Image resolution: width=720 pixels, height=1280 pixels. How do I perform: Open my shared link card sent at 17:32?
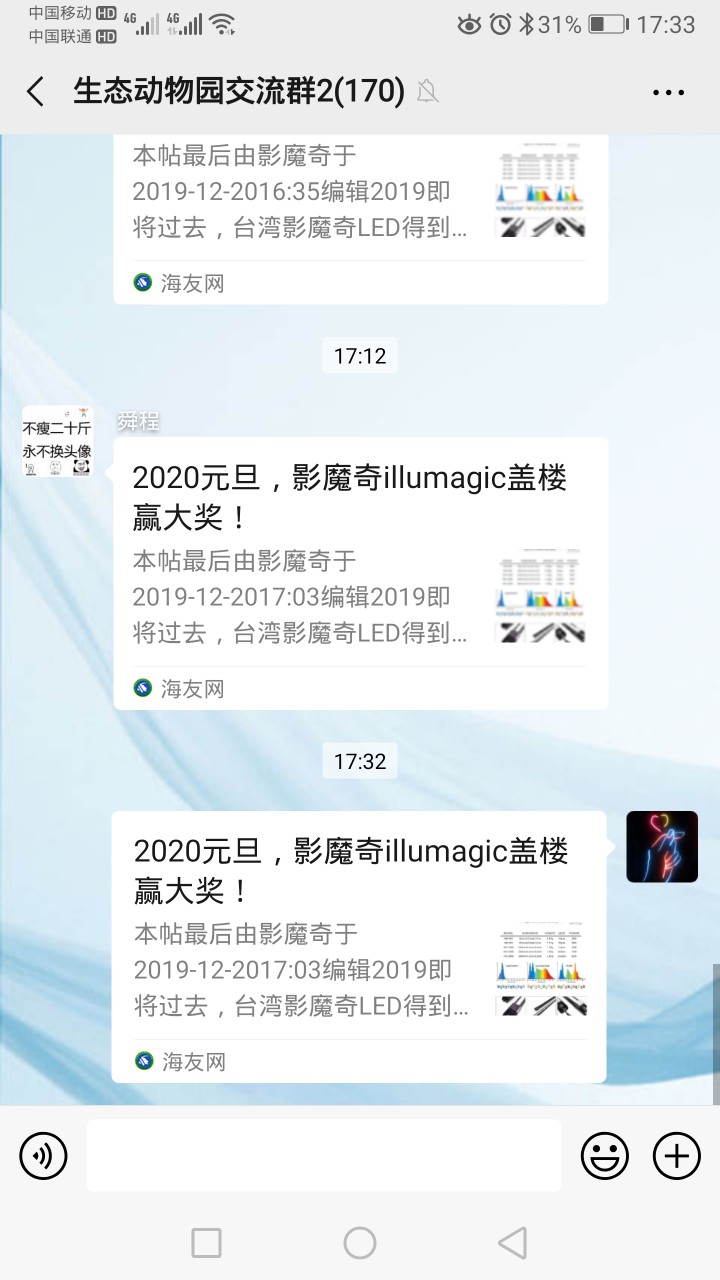[x=358, y=945]
